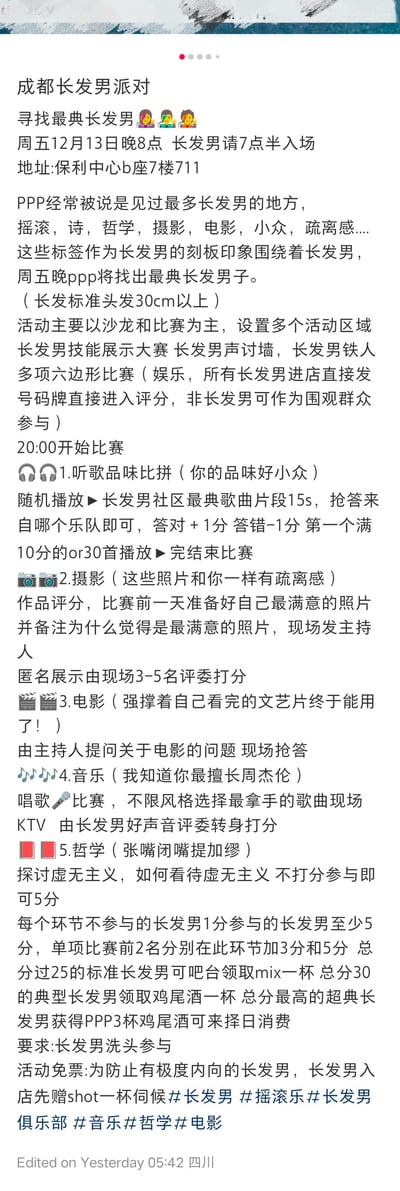This screenshot has height=1191, width=400.
Task: Open the post image at the top
Action: pyautogui.click(x=200, y=17)
